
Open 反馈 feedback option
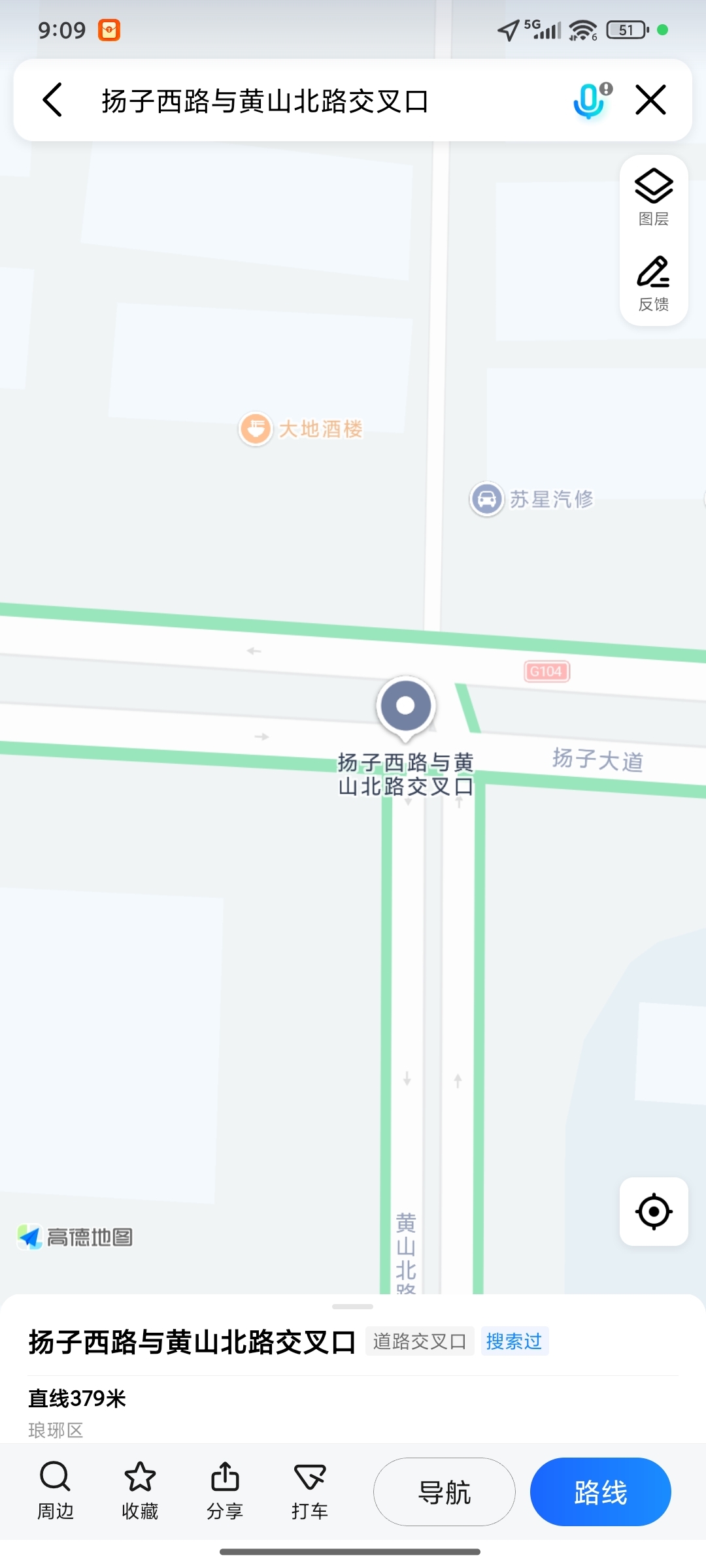[654, 284]
